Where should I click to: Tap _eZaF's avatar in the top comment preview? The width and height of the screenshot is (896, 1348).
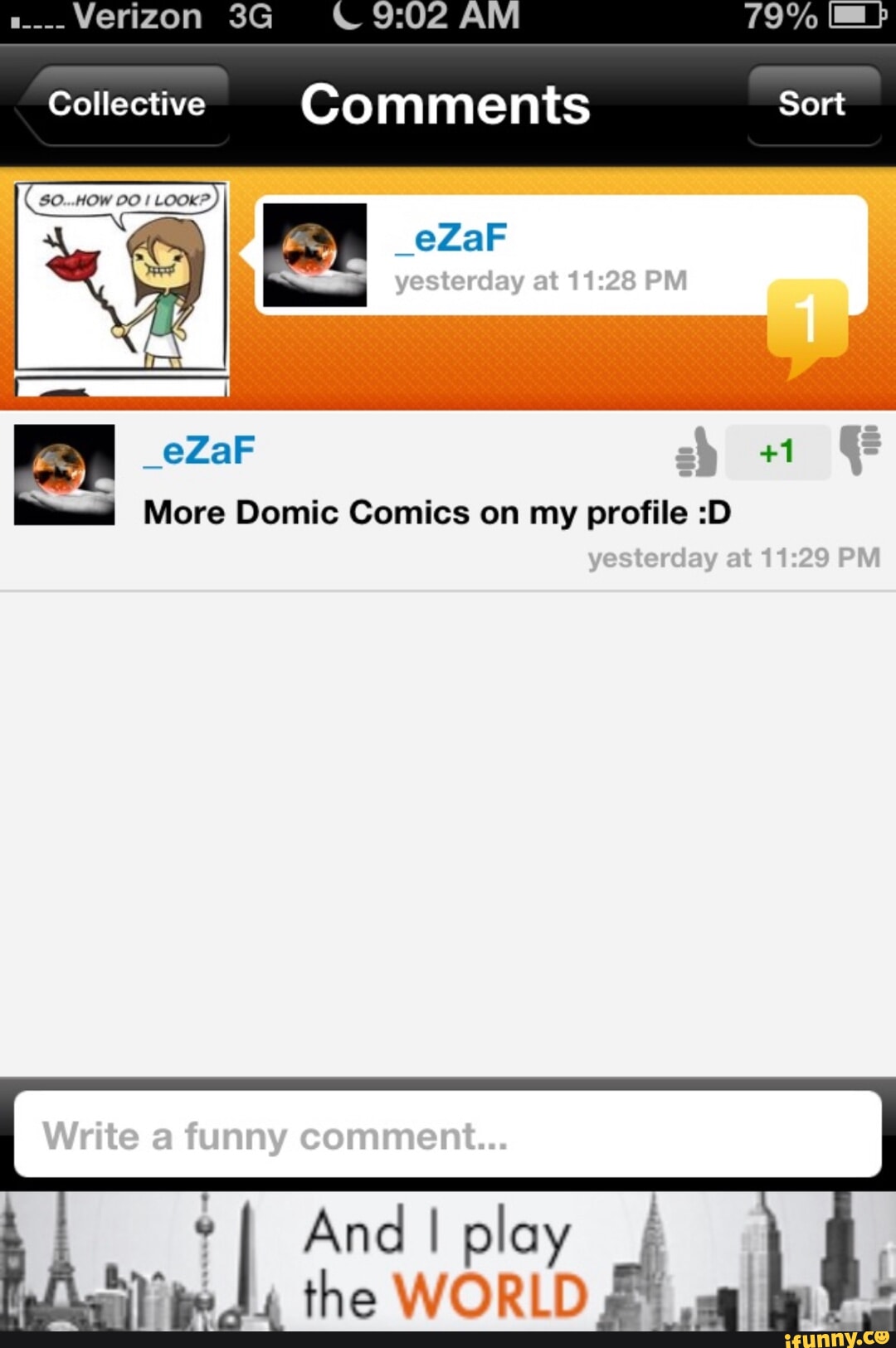pos(315,253)
